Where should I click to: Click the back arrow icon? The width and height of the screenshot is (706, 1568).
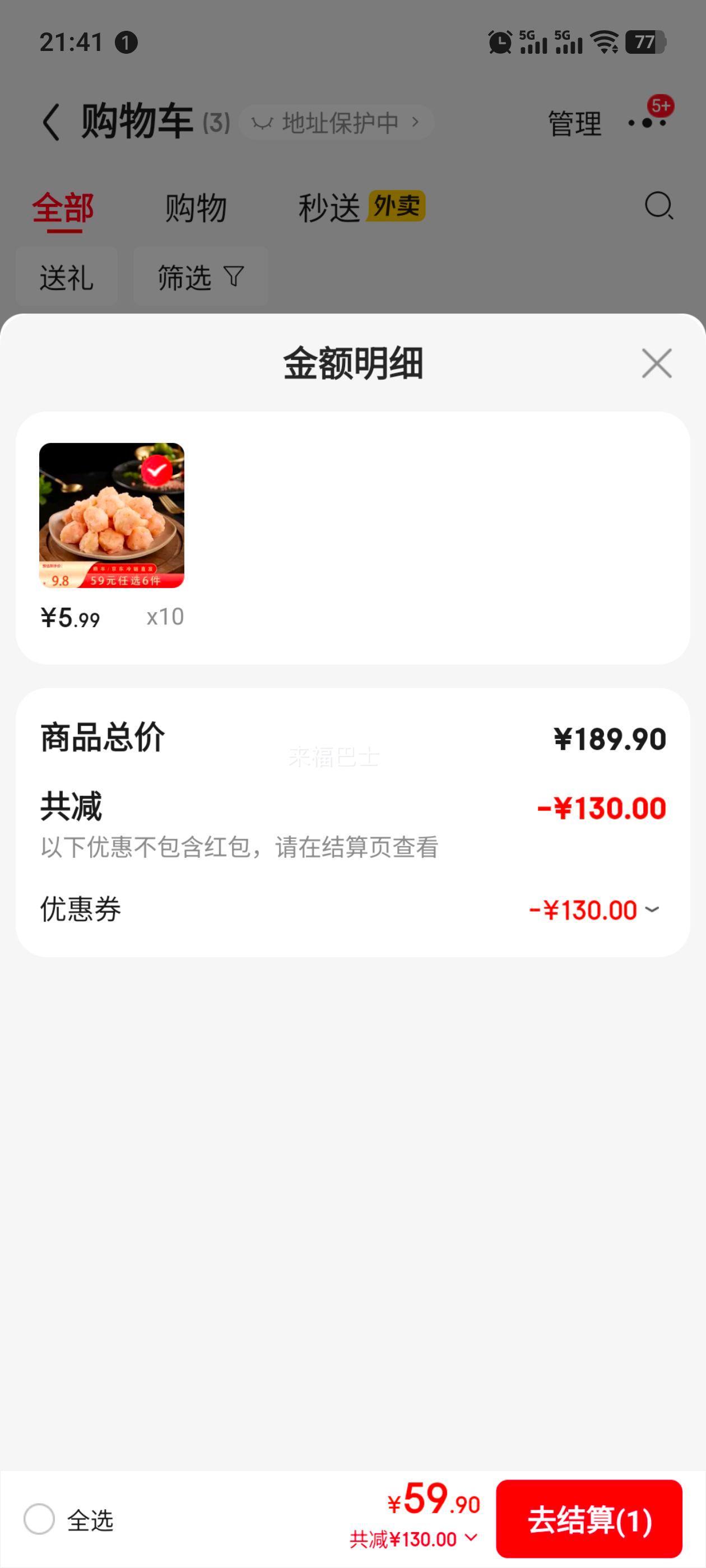pyautogui.click(x=51, y=120)
